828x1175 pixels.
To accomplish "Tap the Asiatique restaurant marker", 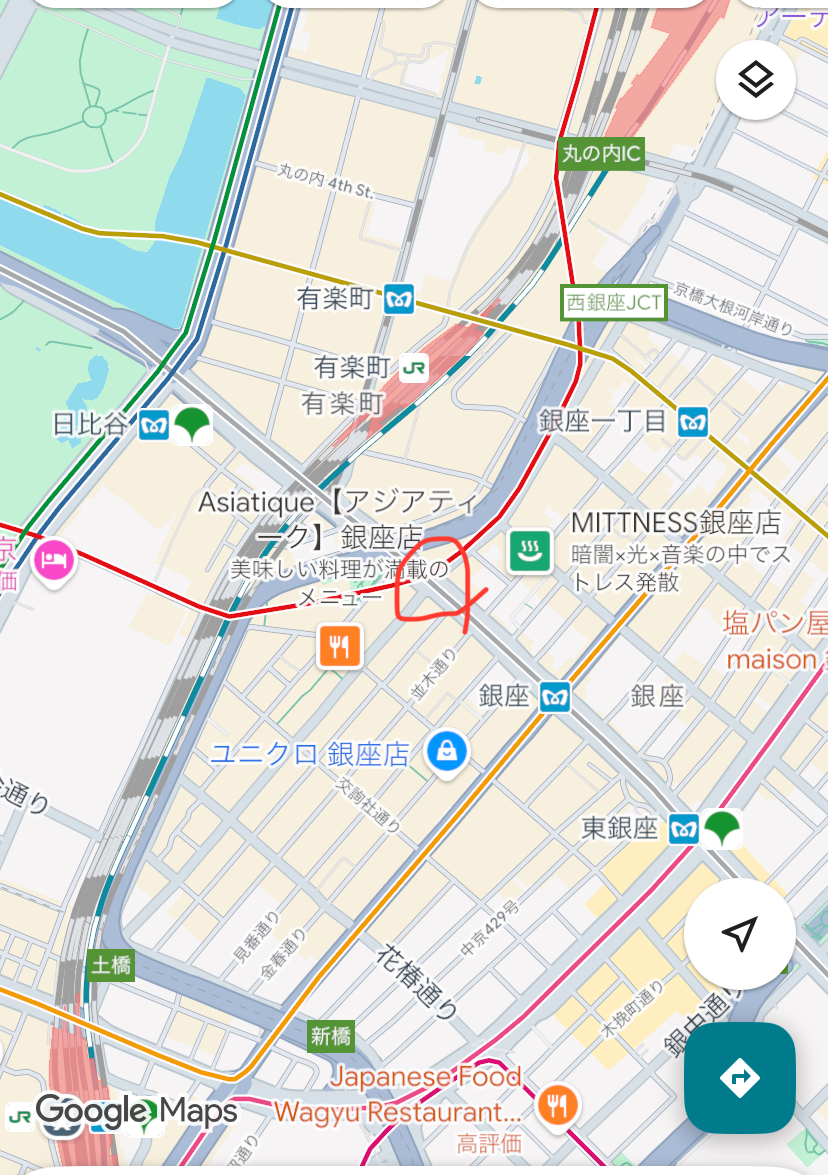I will point(340,647).
